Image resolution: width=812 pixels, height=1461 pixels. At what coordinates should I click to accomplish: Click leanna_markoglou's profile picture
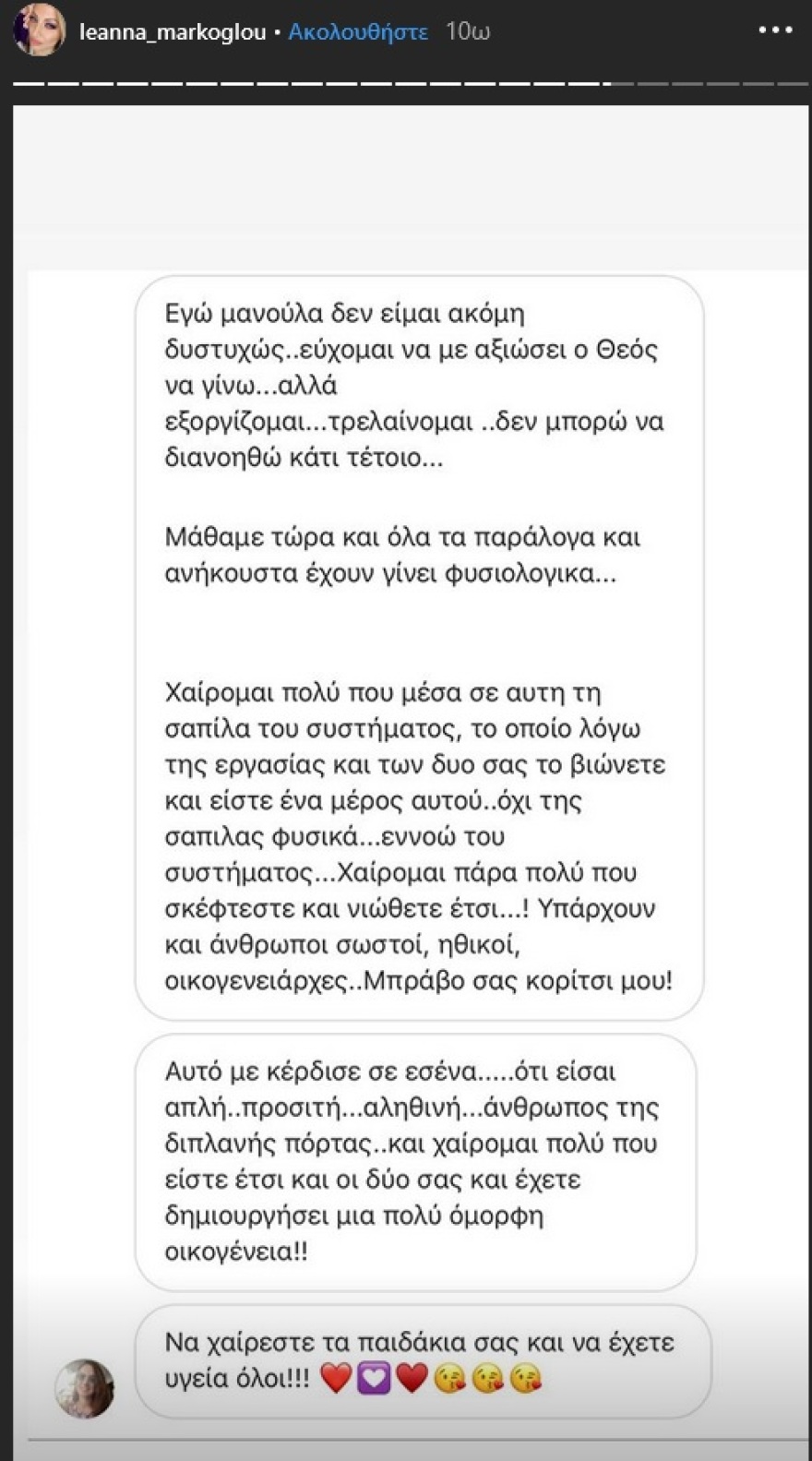(x=38, y=30)
